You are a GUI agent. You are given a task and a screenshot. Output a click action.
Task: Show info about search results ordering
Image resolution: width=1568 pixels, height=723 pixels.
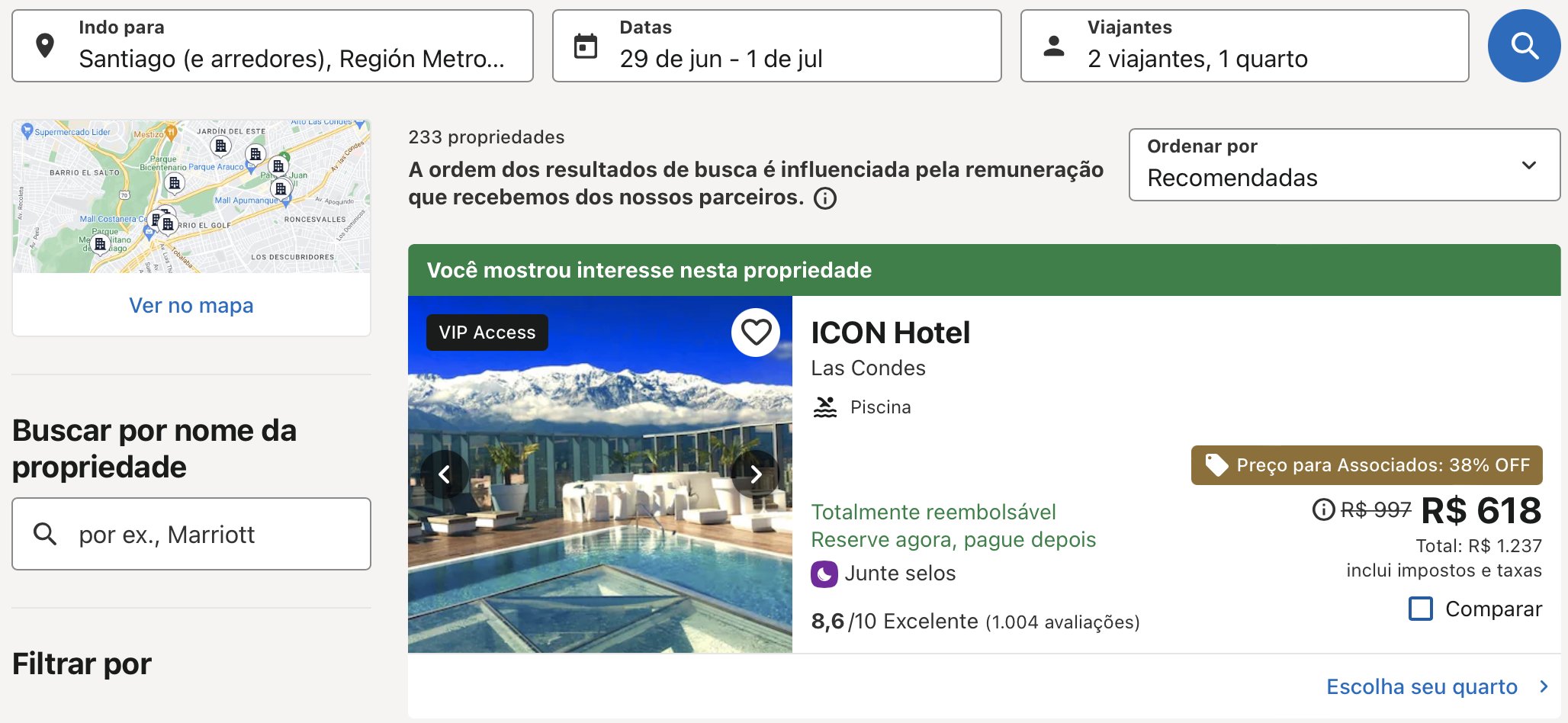coord(825,198)
